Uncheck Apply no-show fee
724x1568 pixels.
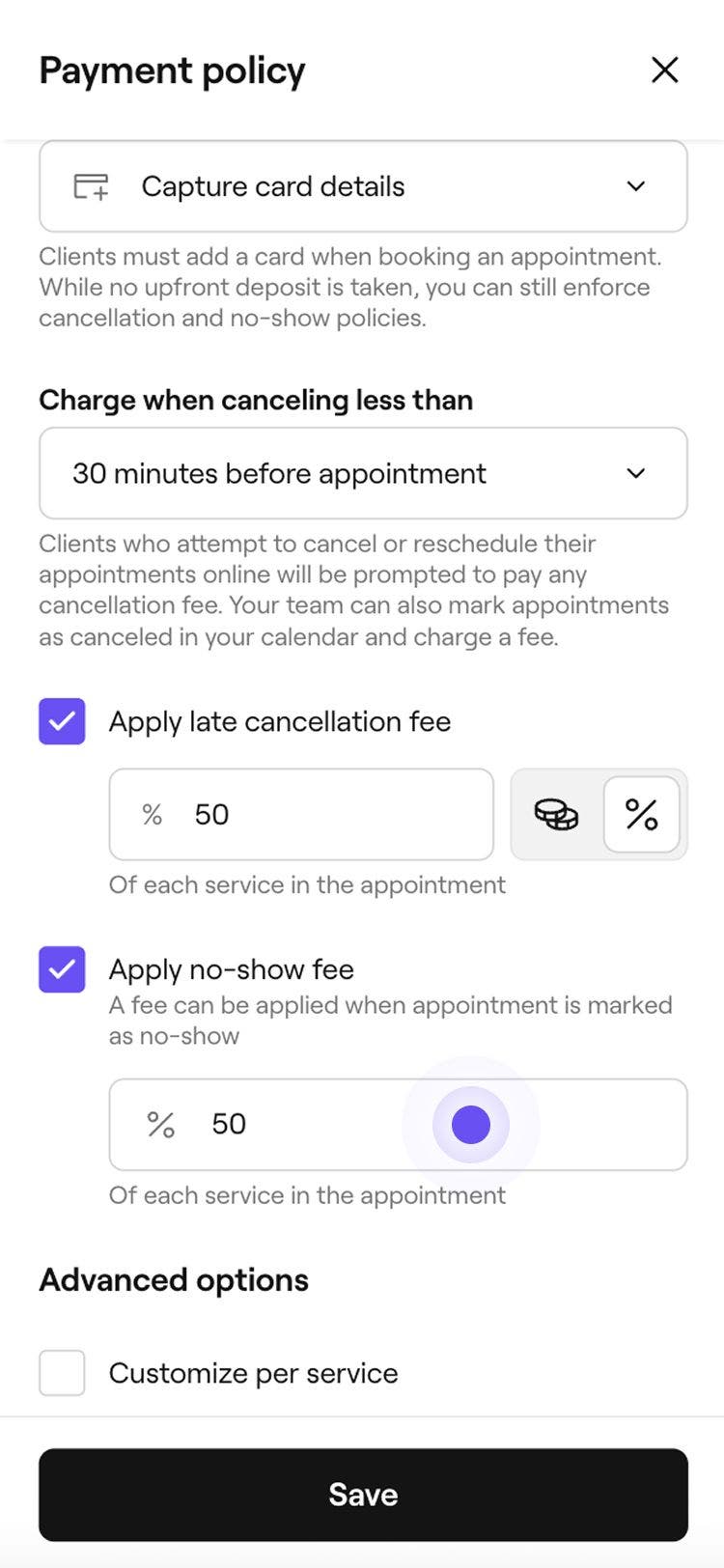(x=62, y=969)
